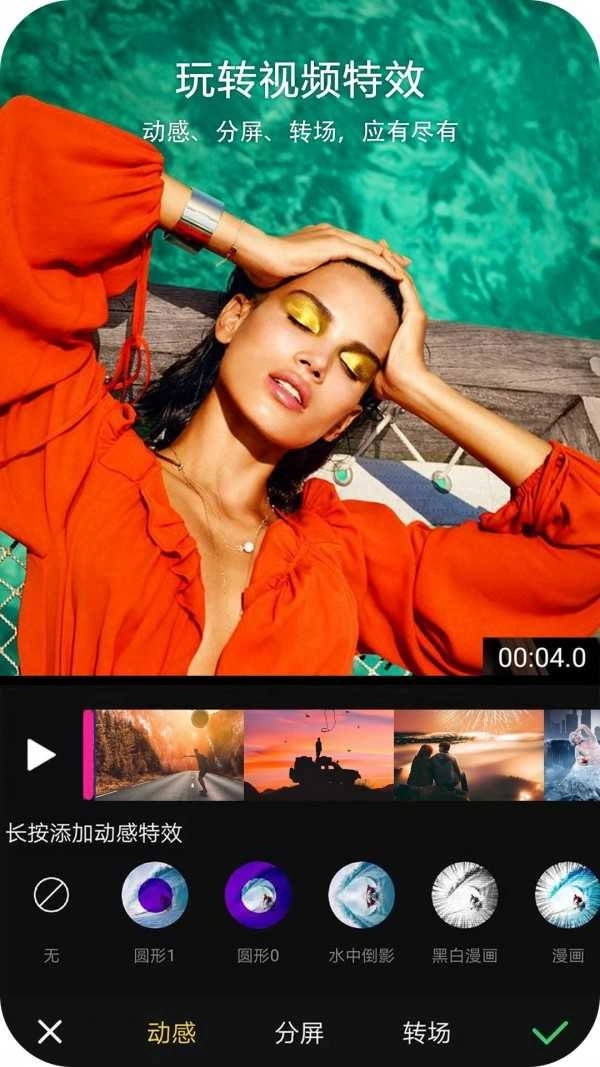Apply the 圆形0 effect
Viewport: 600px width, 1067px height.
258,895
